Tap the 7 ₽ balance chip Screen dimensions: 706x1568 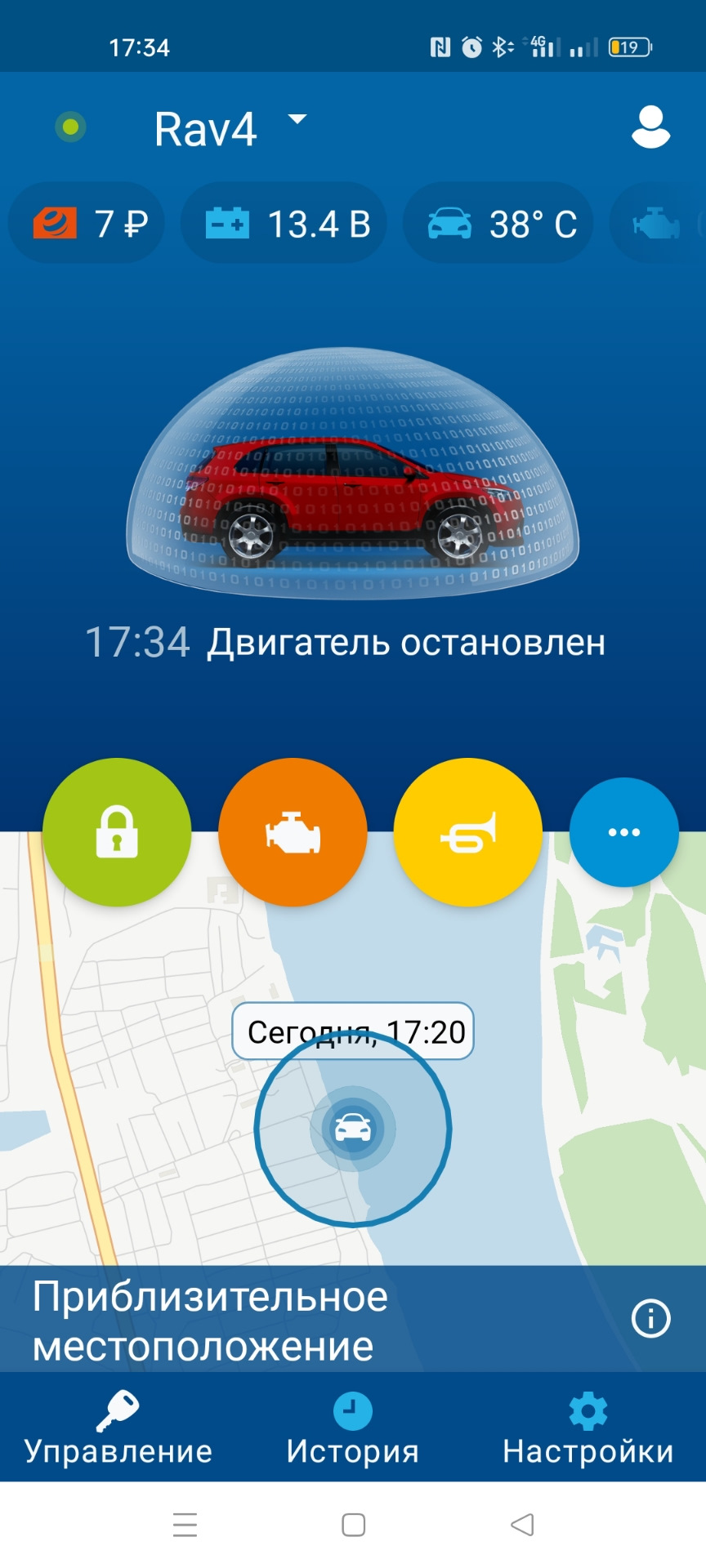[x=87, y=223]
